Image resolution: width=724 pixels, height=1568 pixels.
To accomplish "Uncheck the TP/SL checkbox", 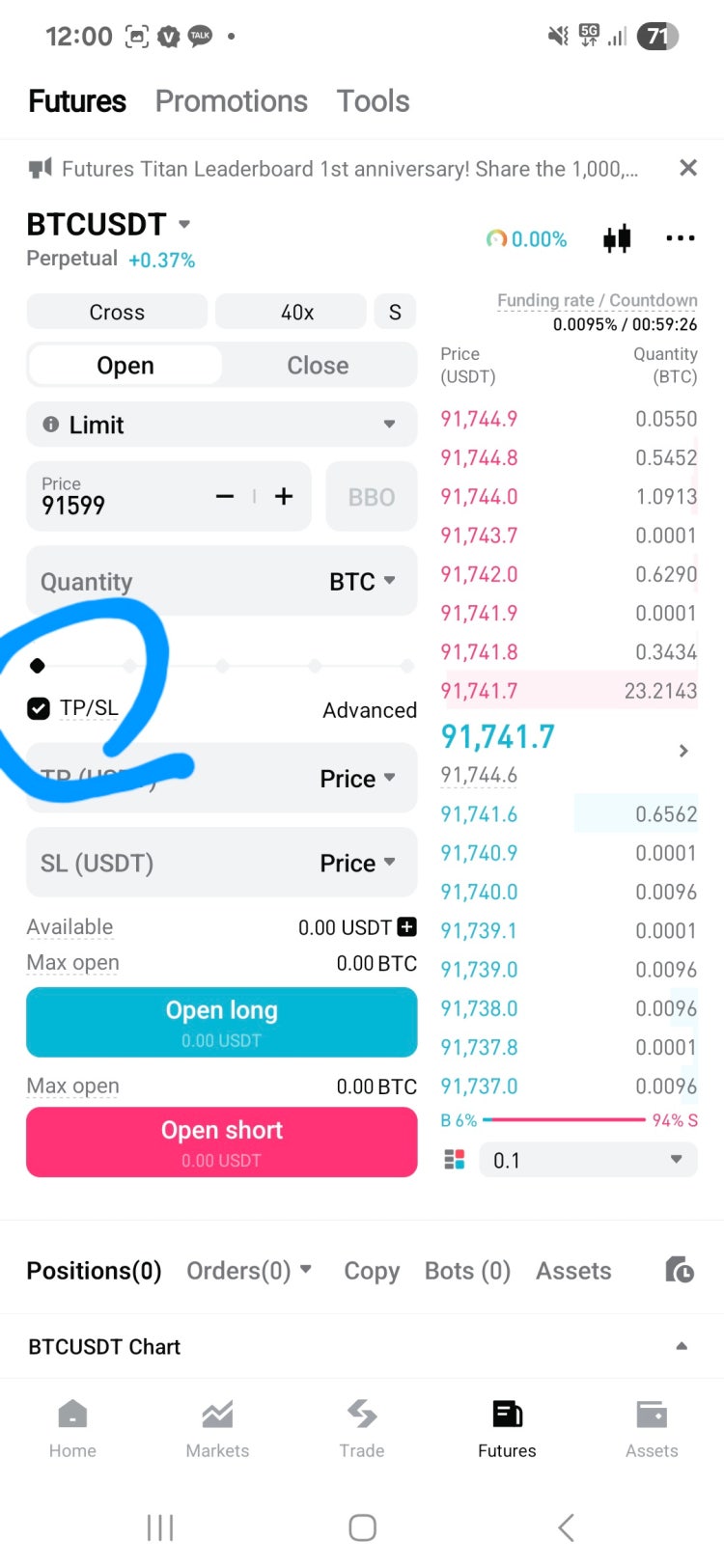I will coord(39,709).
